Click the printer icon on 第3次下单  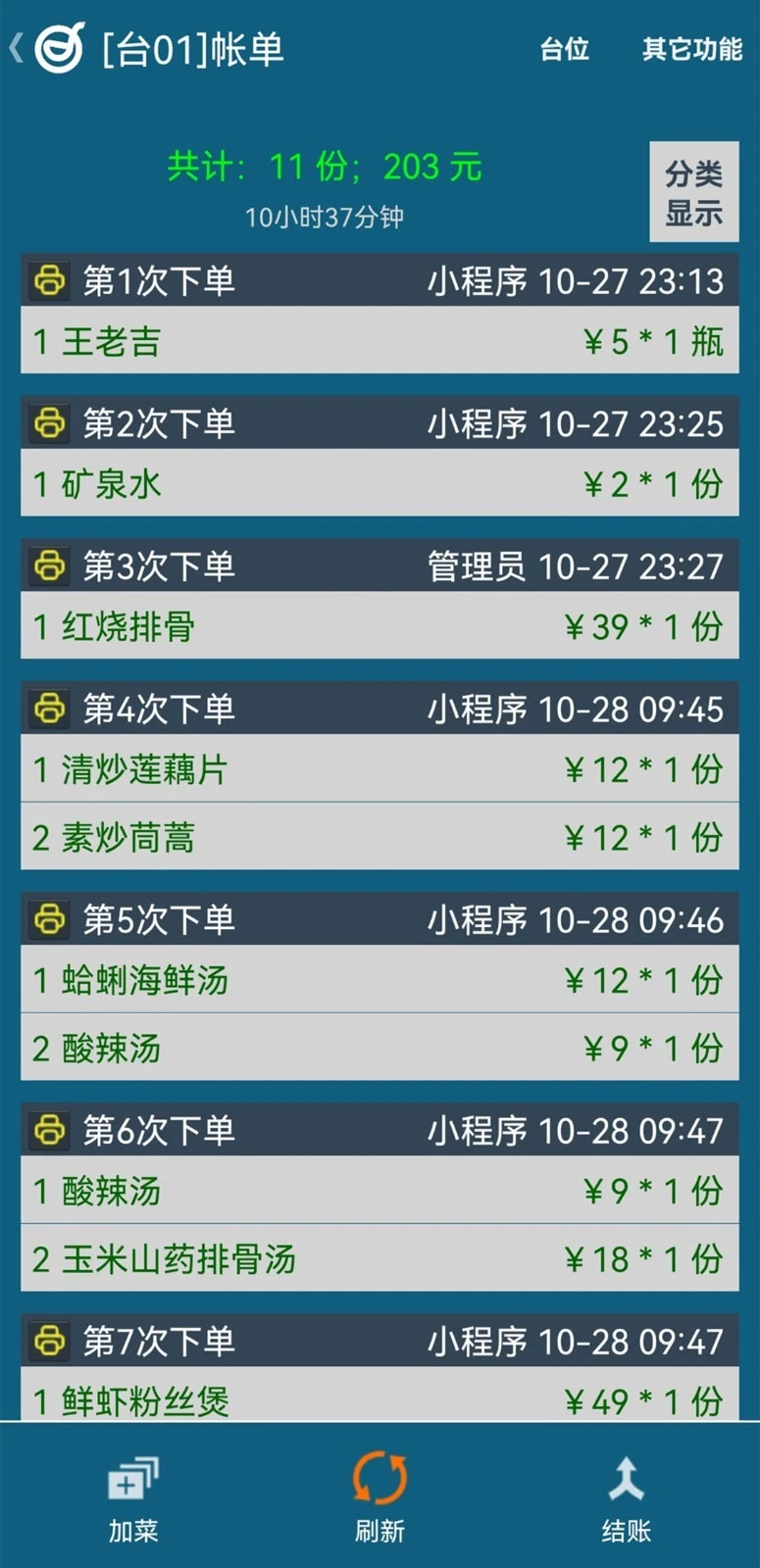(x=49, y=566)
